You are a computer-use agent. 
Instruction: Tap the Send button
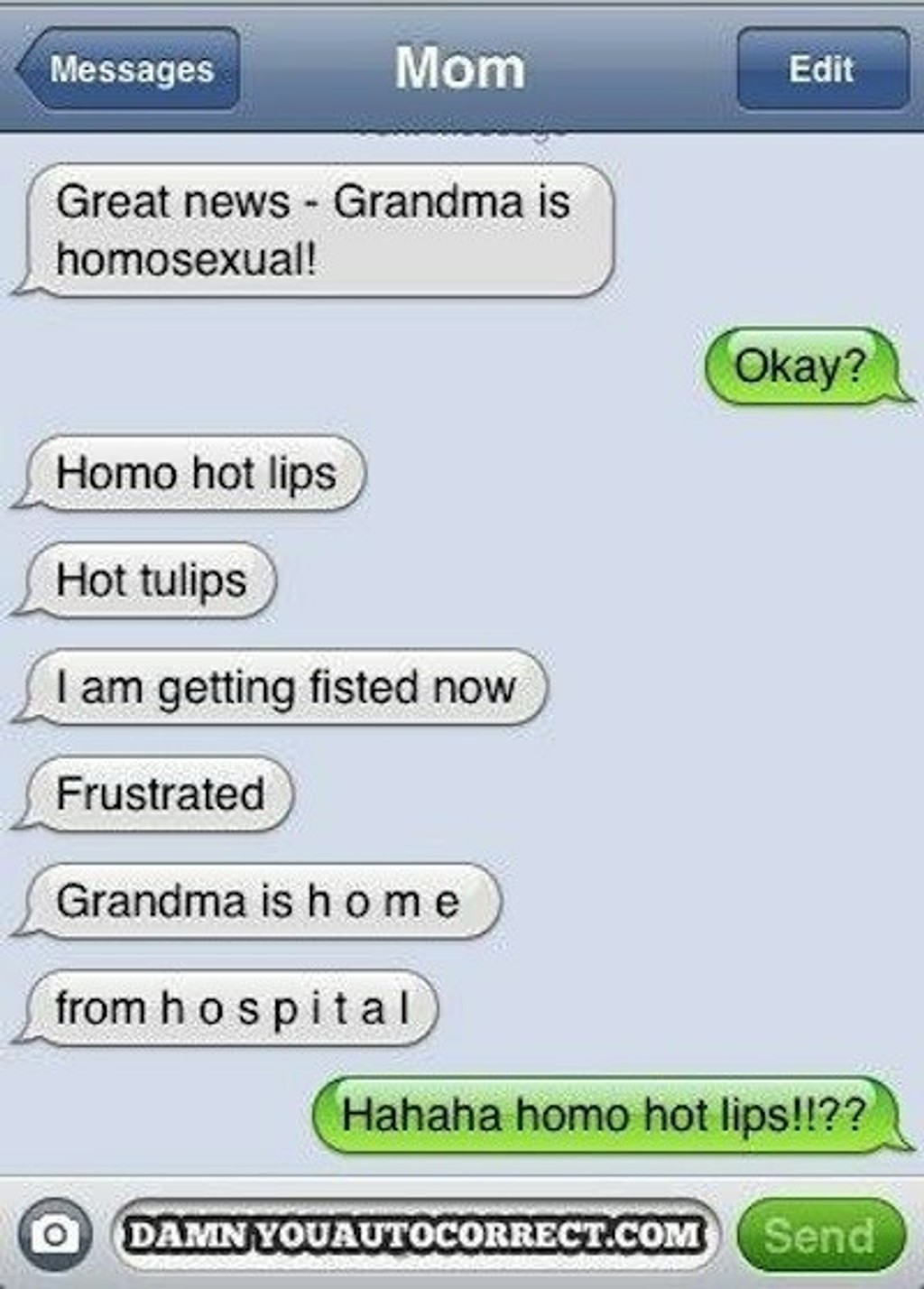pos(820,1235)
